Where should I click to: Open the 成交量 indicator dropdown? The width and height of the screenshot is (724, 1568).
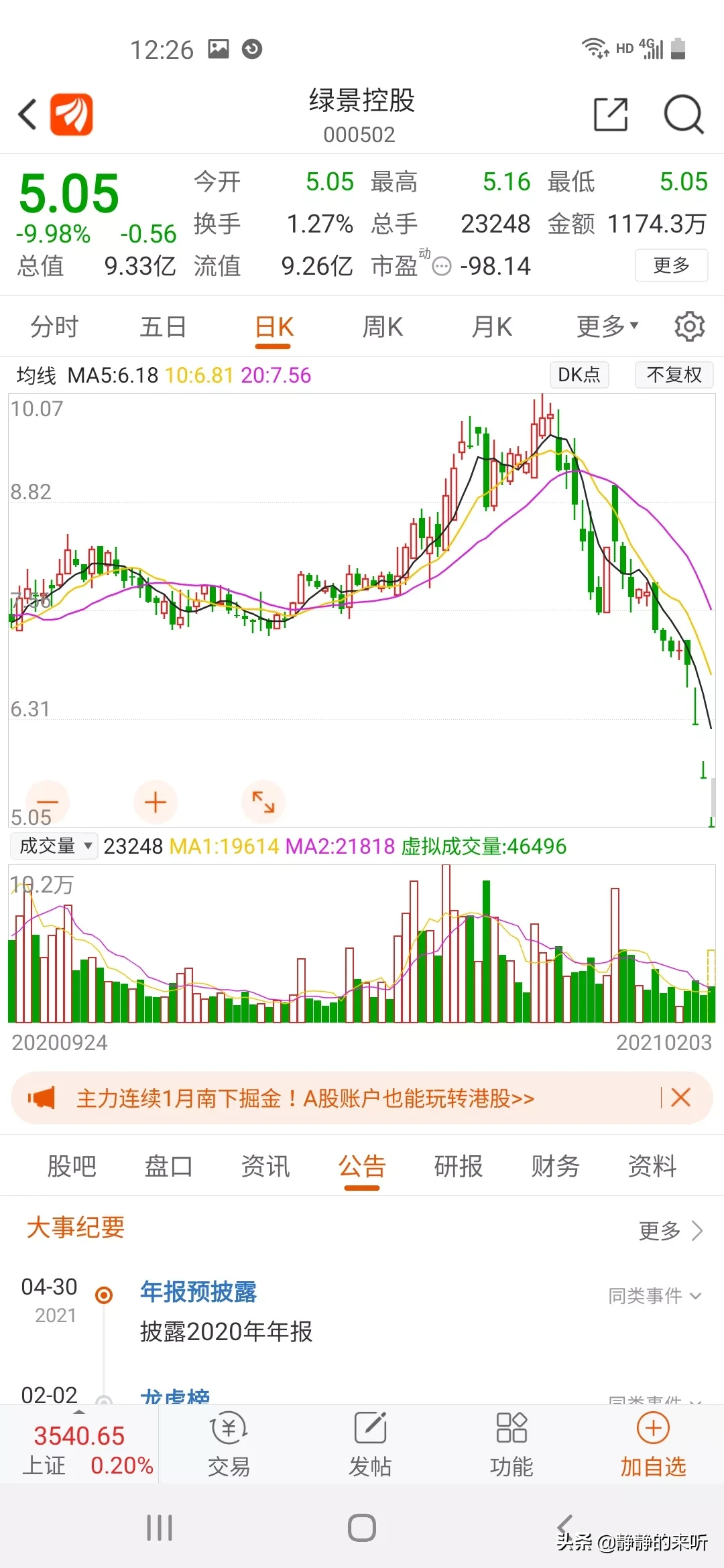pyautogui.click(x=54, y=846)
